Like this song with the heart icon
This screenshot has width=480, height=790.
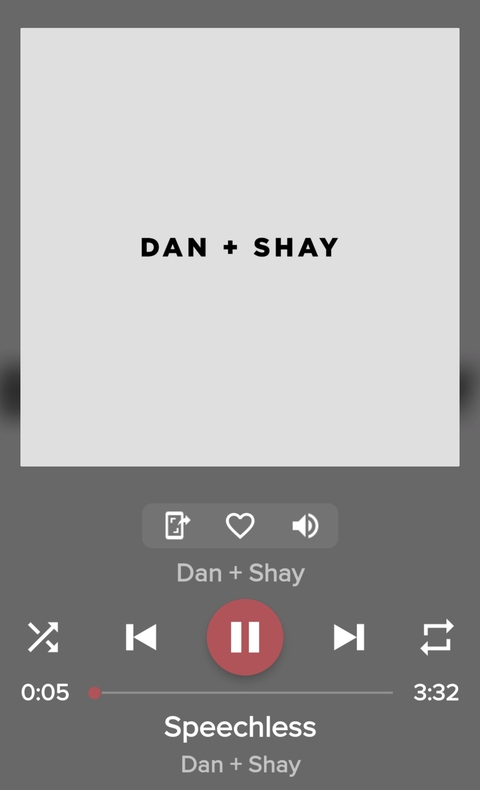pos(240,525)
